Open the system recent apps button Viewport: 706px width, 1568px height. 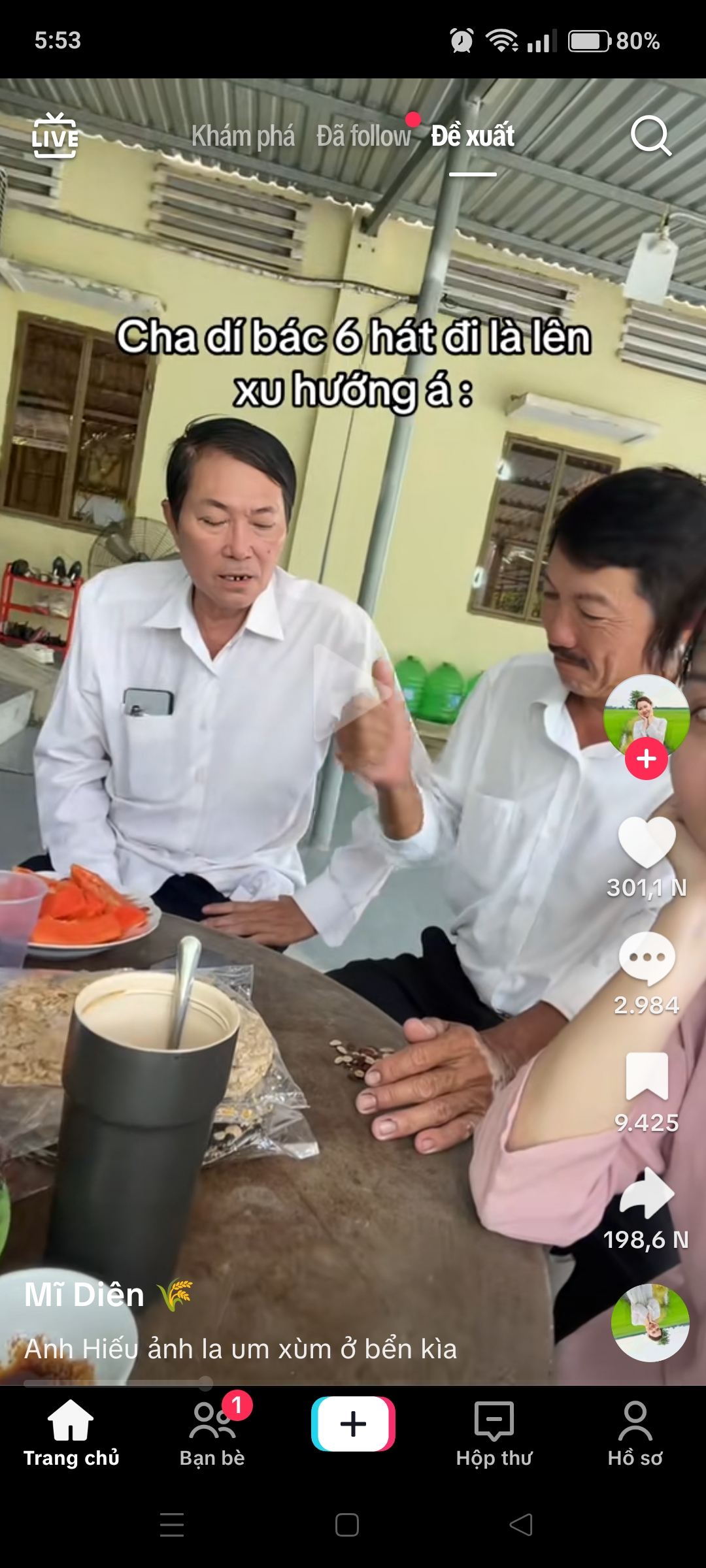(x=172, y=1525)
